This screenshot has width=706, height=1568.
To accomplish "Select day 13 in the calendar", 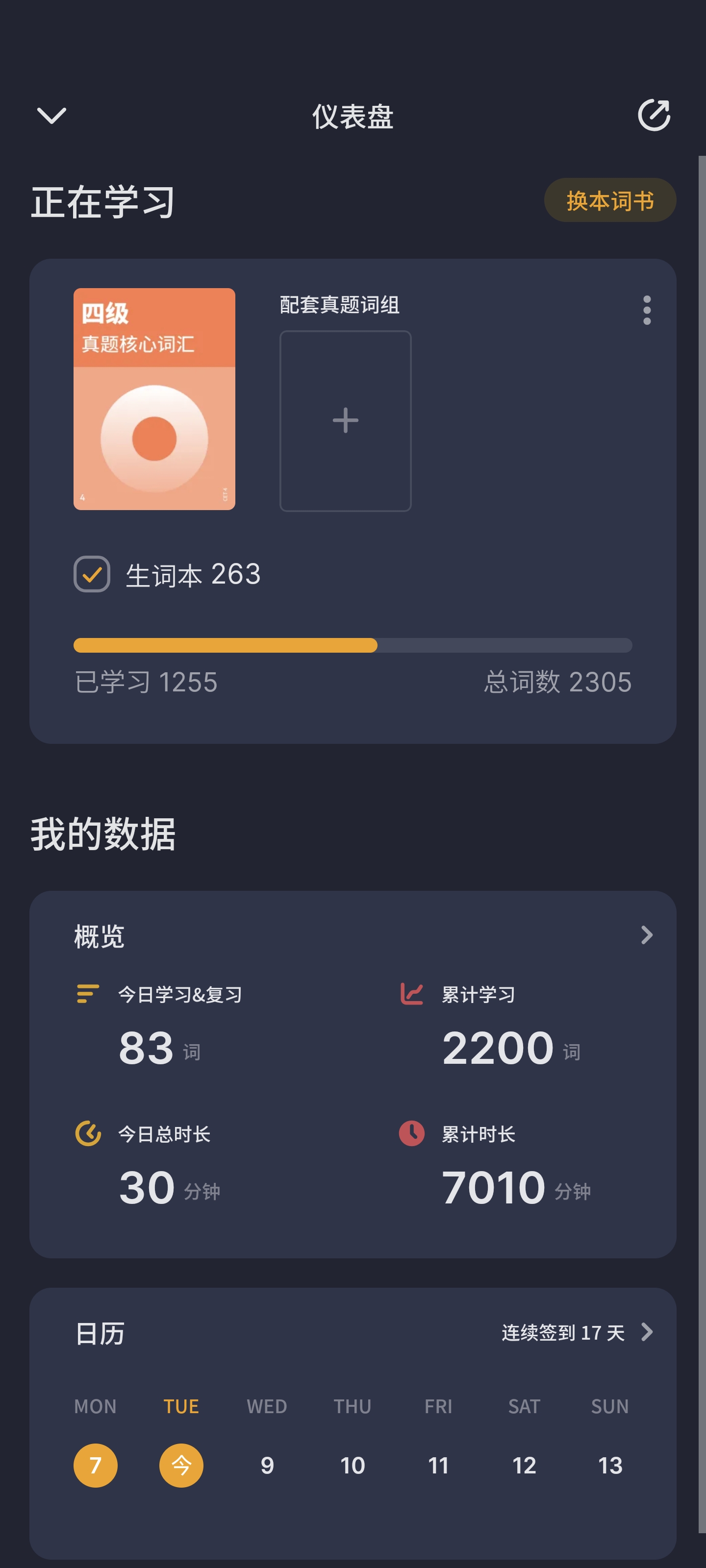I will click(610, 1465).
